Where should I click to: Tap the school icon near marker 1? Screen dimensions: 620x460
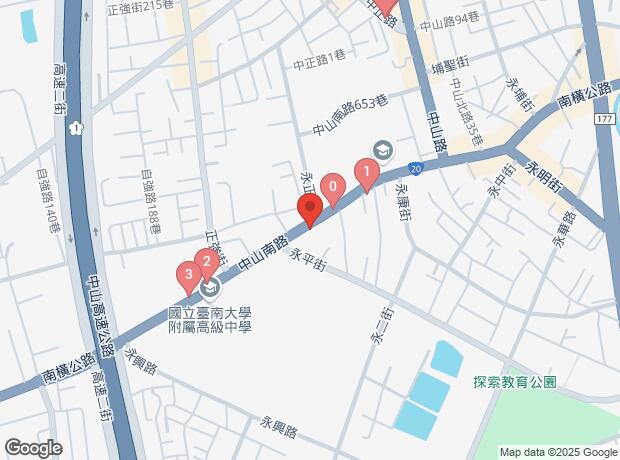click(381, 150)
